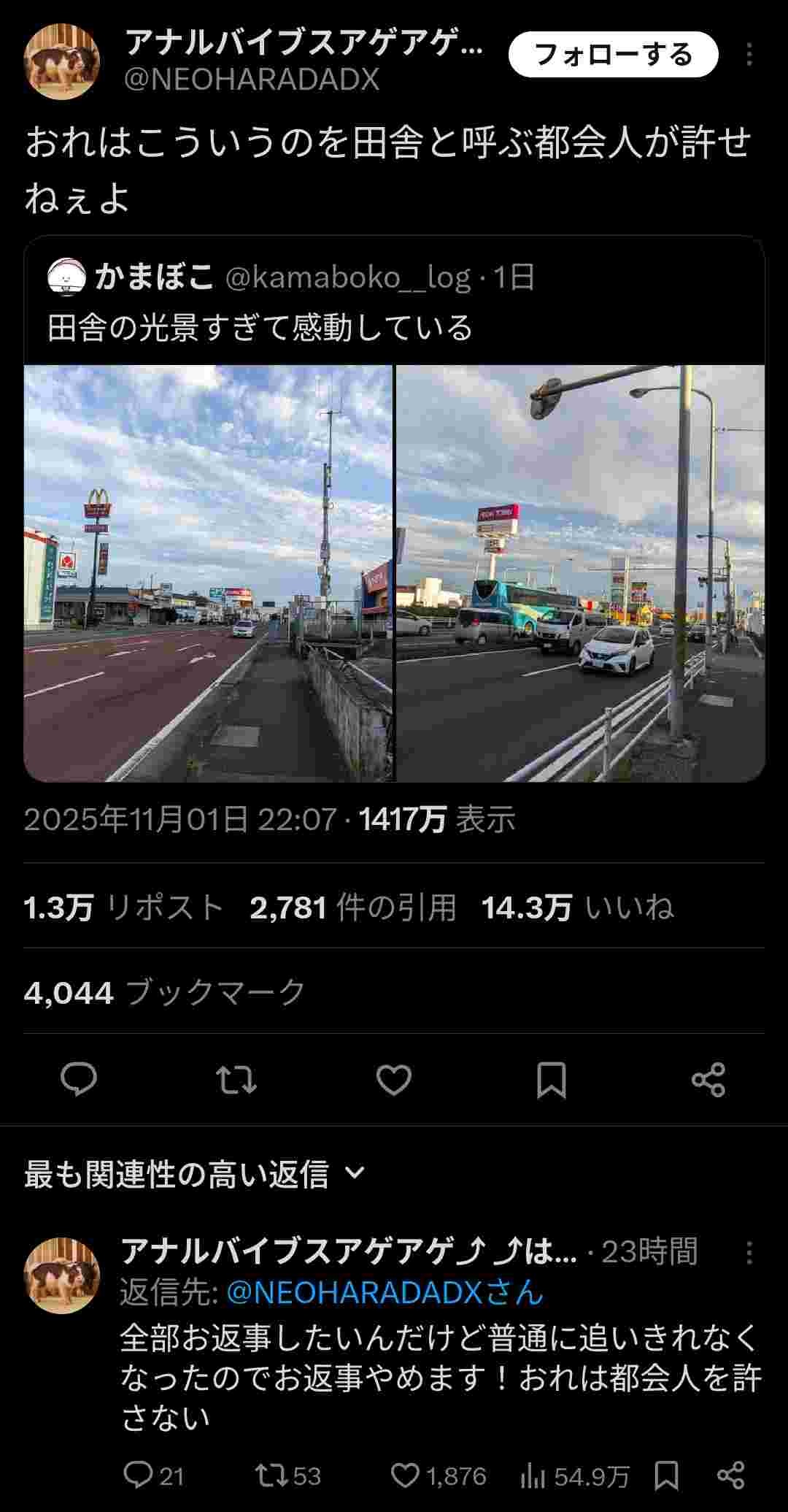
Task: Open the quoted post by かまぼこ
Action: [394, 303]
